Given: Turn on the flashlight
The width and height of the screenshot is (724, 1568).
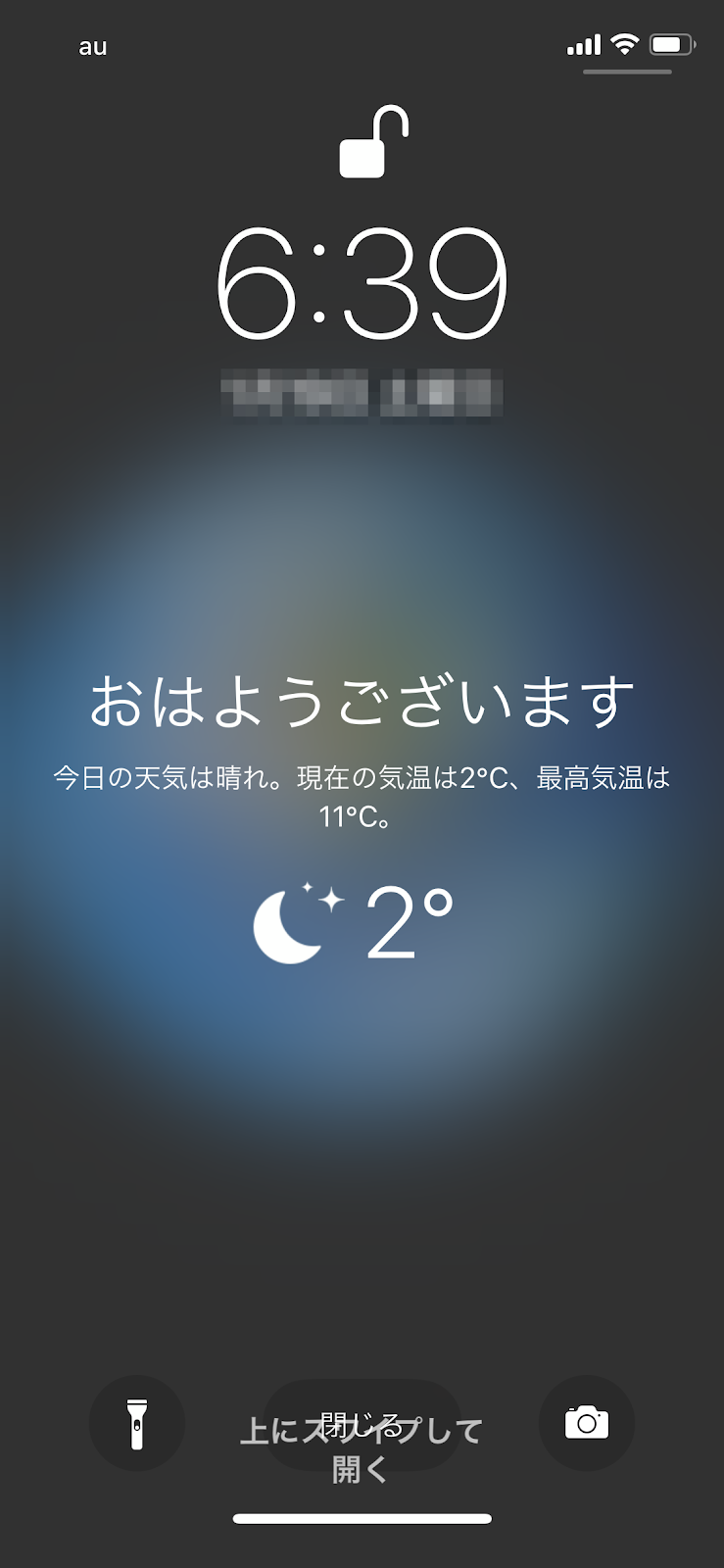Looking at the screenshot, I should (x=137, y=1423).
